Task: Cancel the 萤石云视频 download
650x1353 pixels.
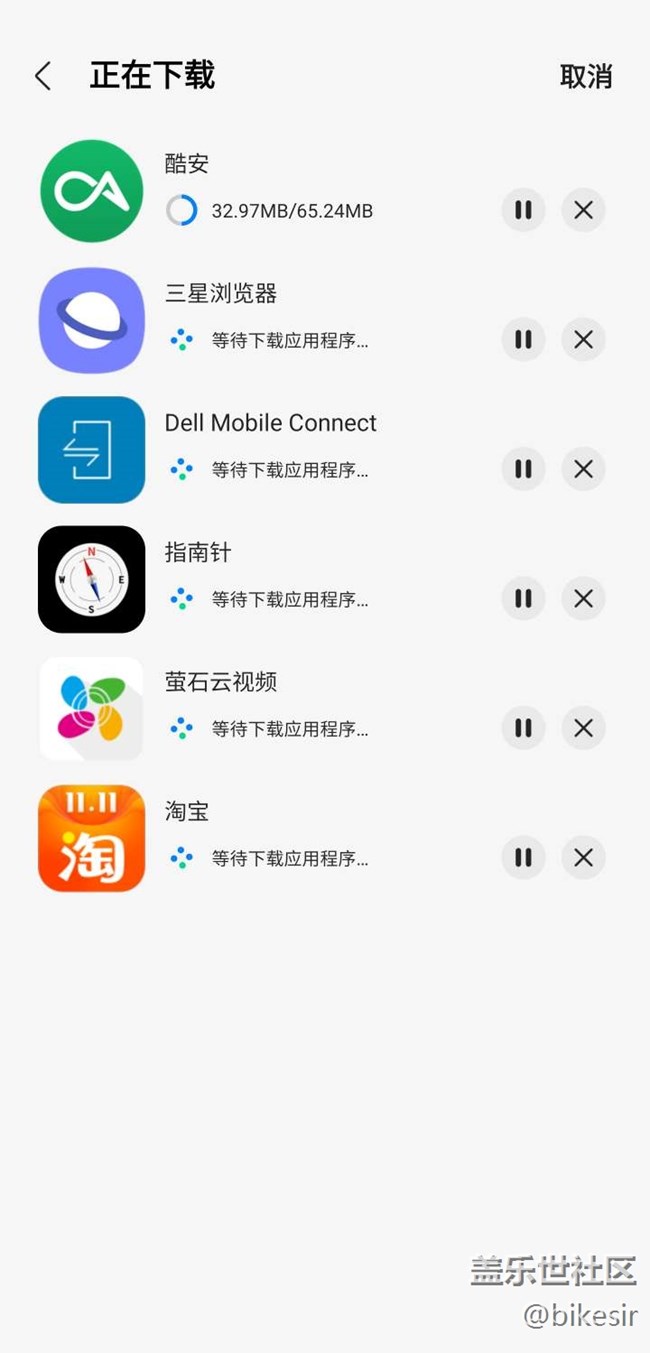Action: (584, 728)
